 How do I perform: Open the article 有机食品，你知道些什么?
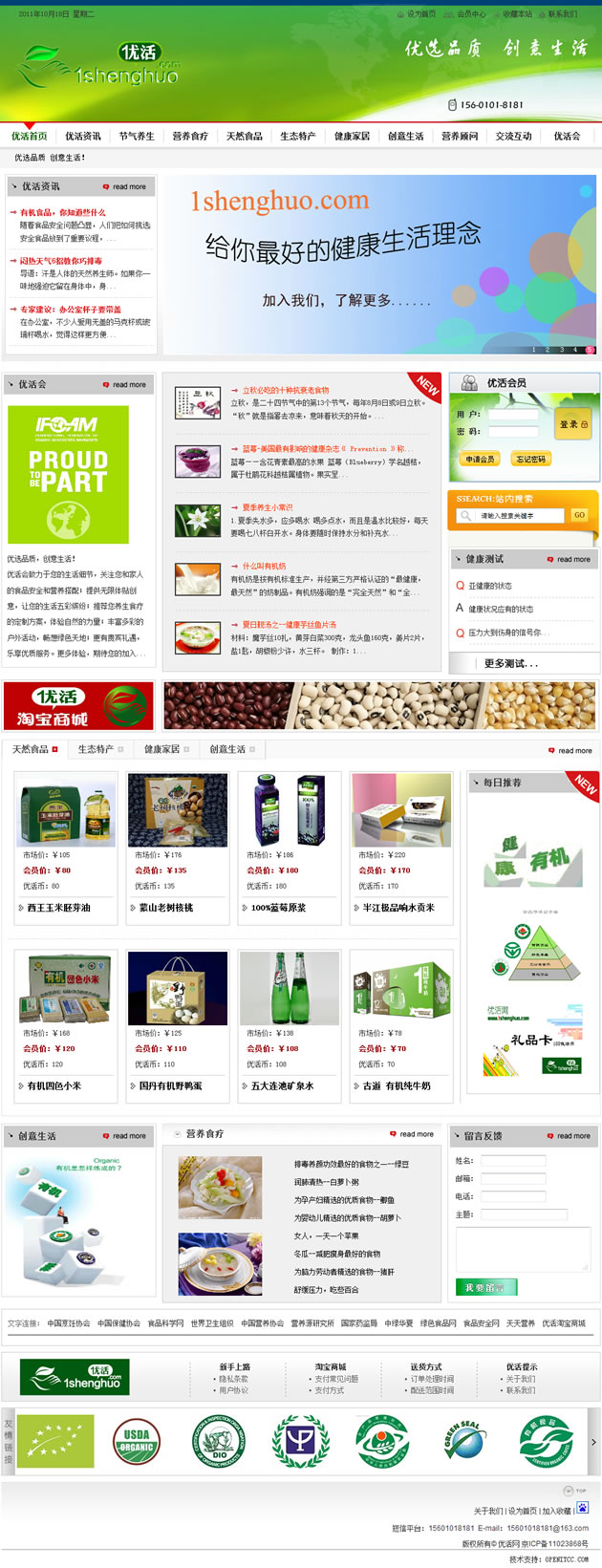click(x=63, y=212)
